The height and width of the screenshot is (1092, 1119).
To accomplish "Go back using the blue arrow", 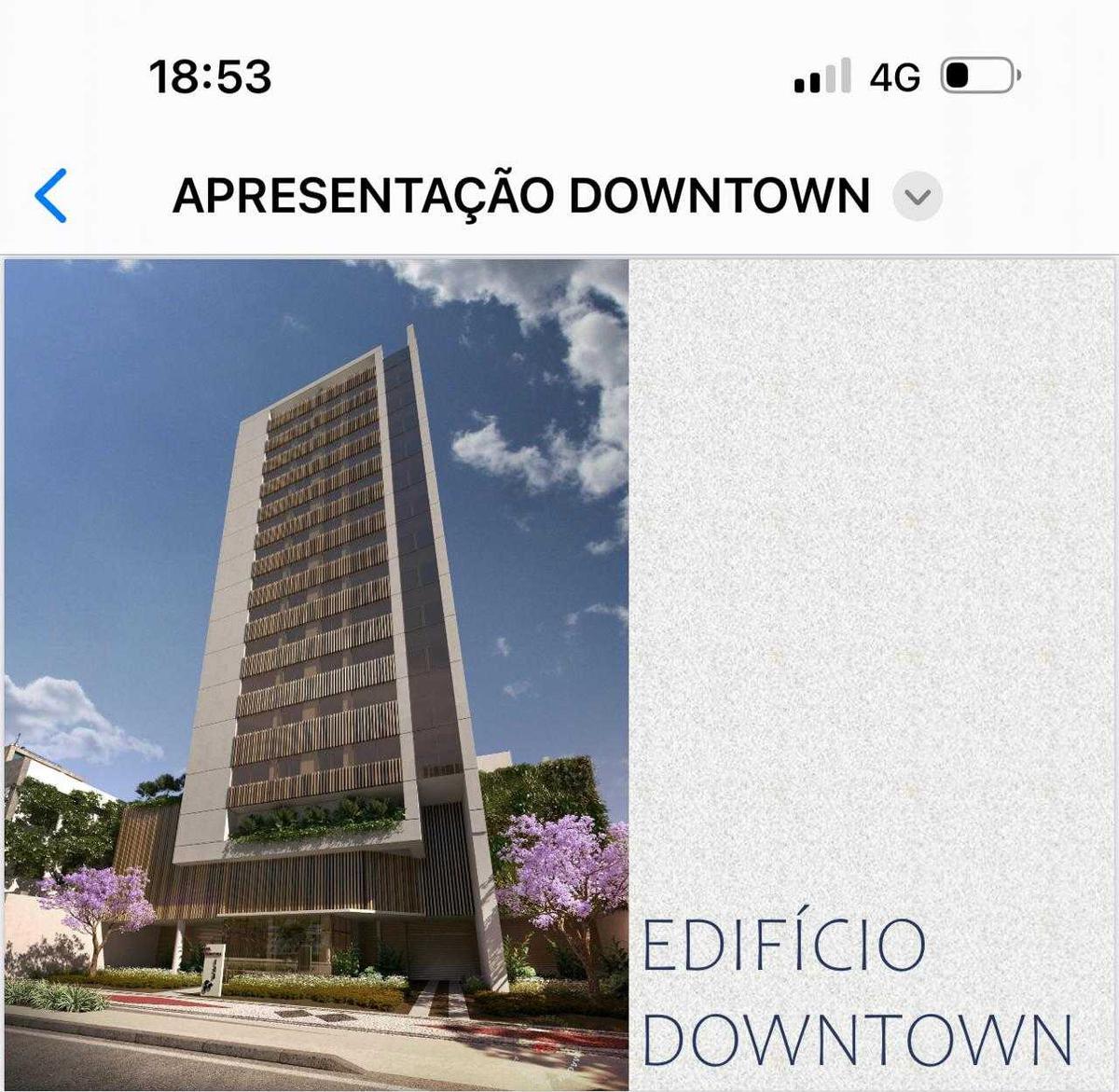I will click(51, 196).
